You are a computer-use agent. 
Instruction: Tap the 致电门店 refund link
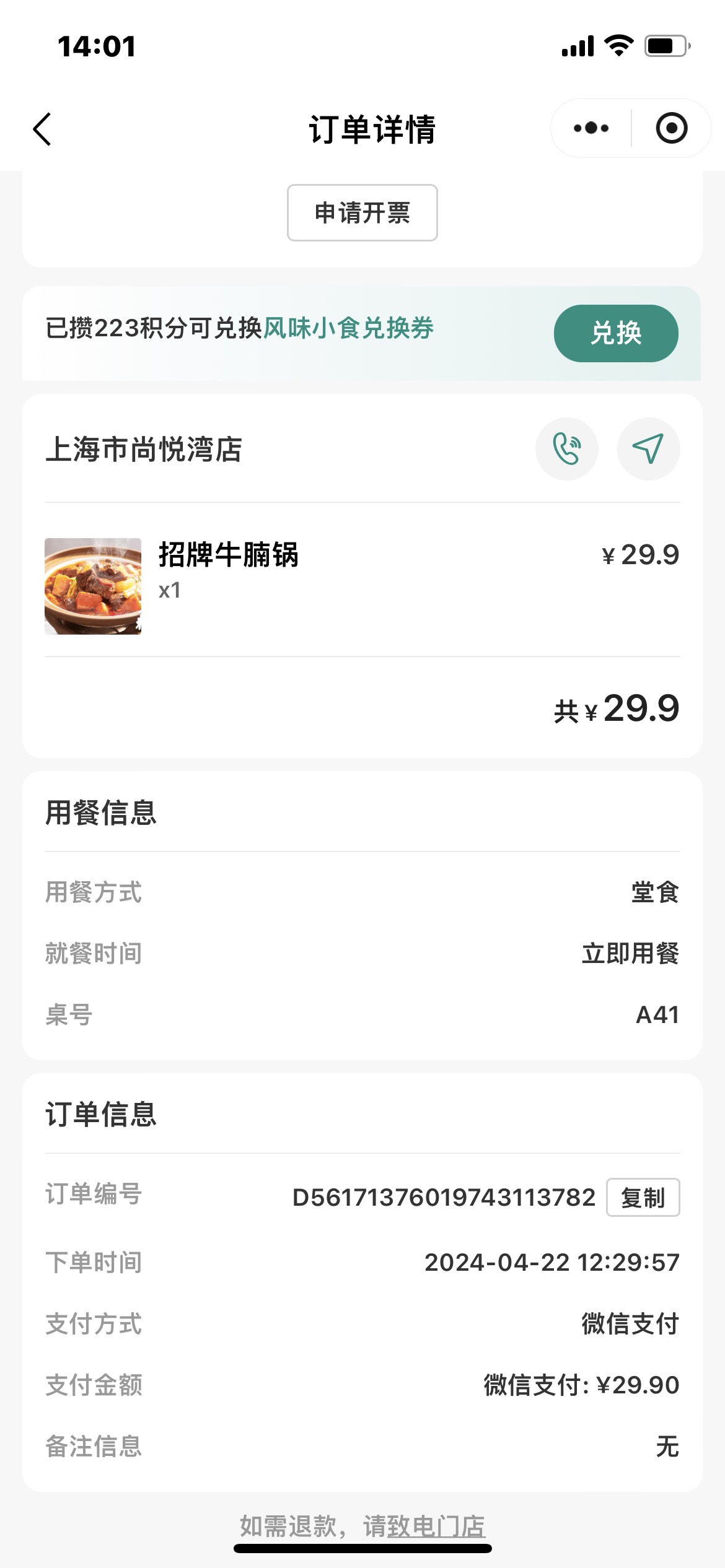pos(436,1526)
